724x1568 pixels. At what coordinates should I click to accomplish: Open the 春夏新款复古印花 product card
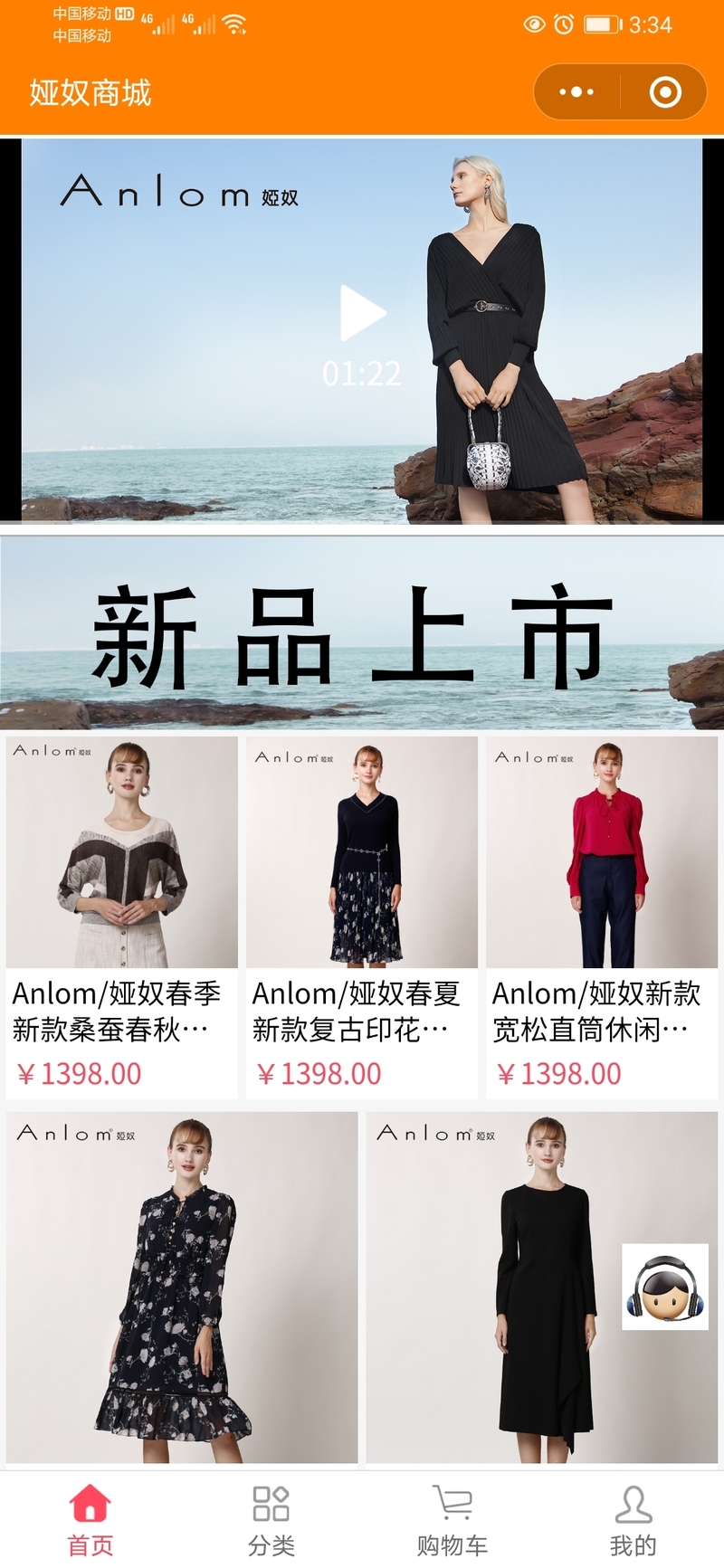pos(362,917)
